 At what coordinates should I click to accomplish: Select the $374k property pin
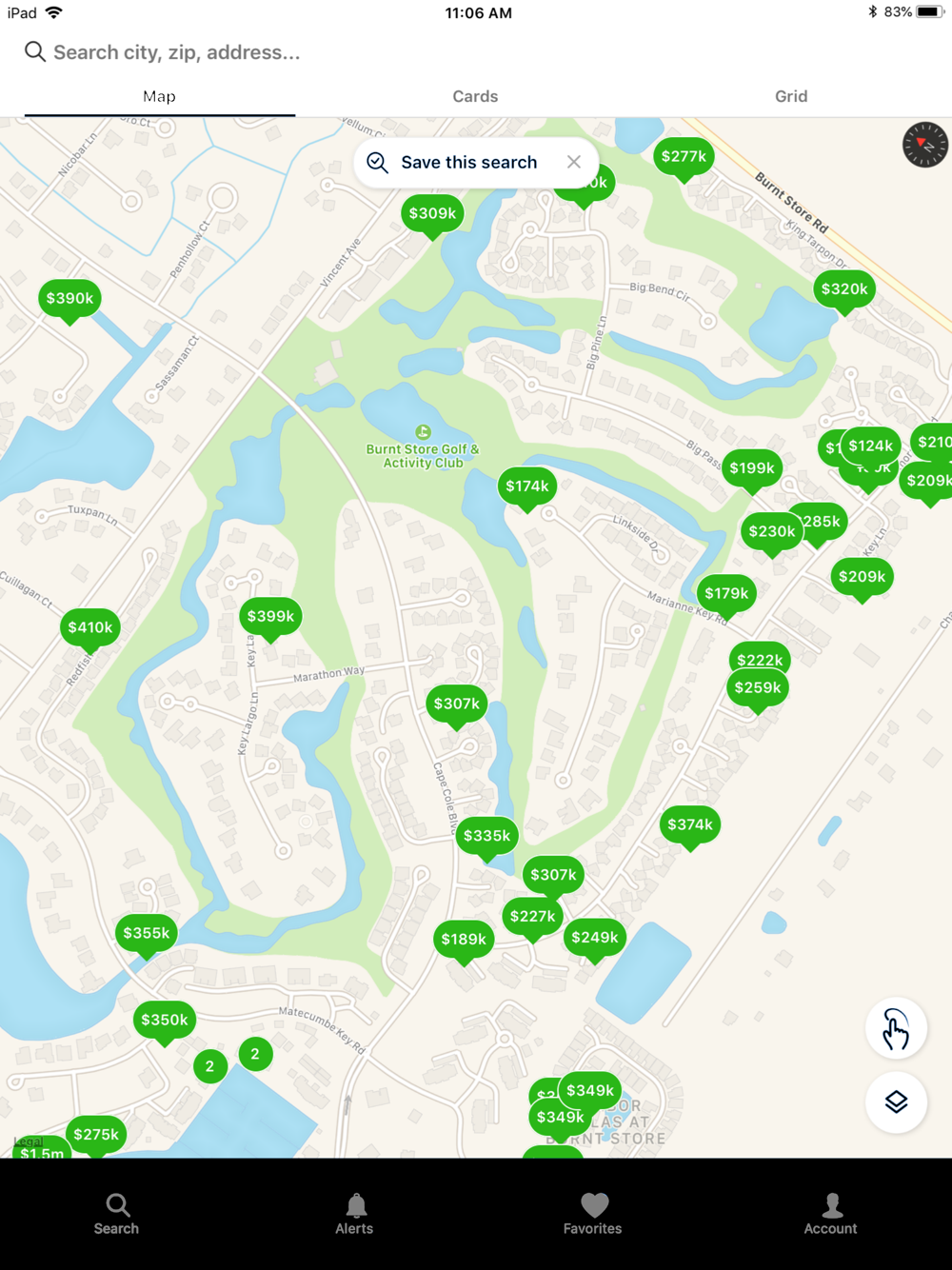click(690, 824)
